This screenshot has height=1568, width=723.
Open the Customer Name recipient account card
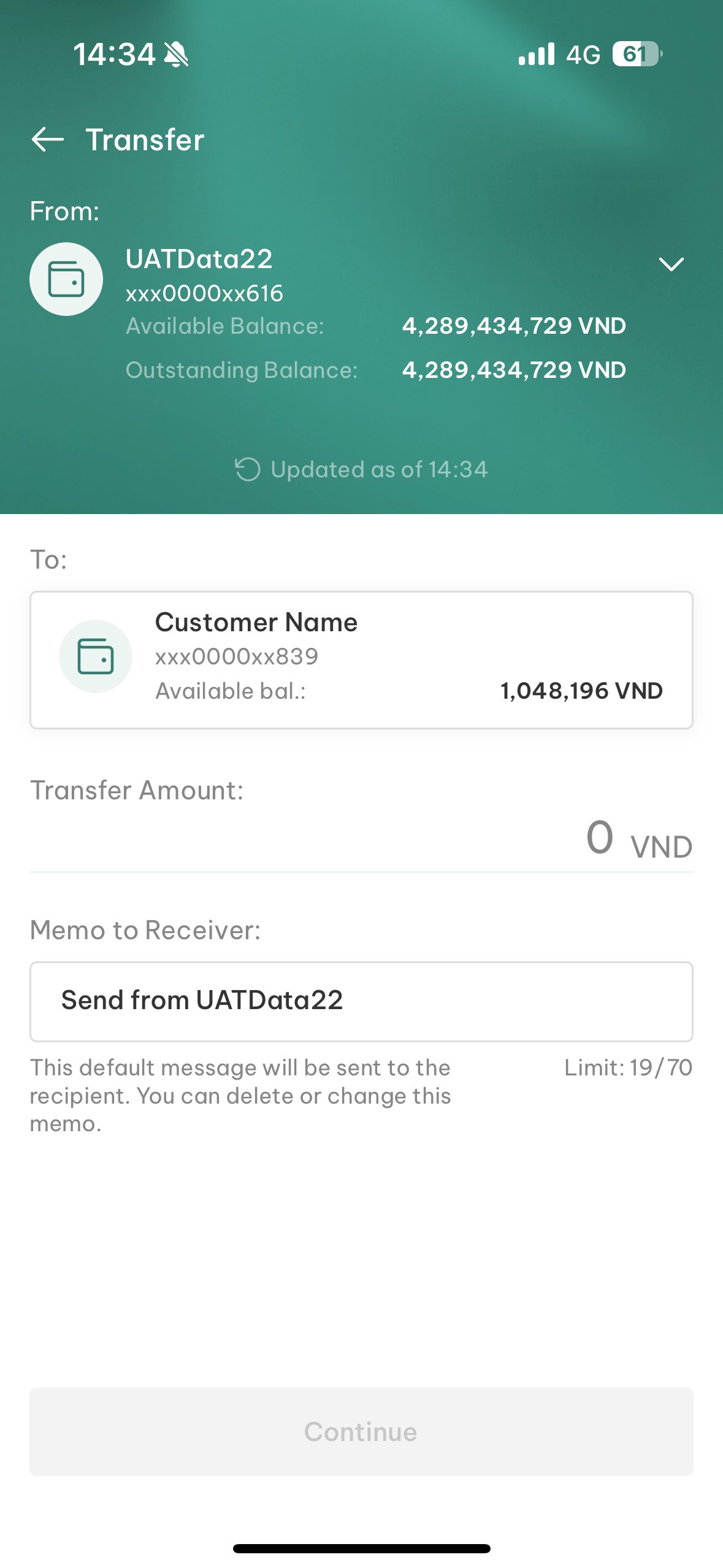[361, 659]
